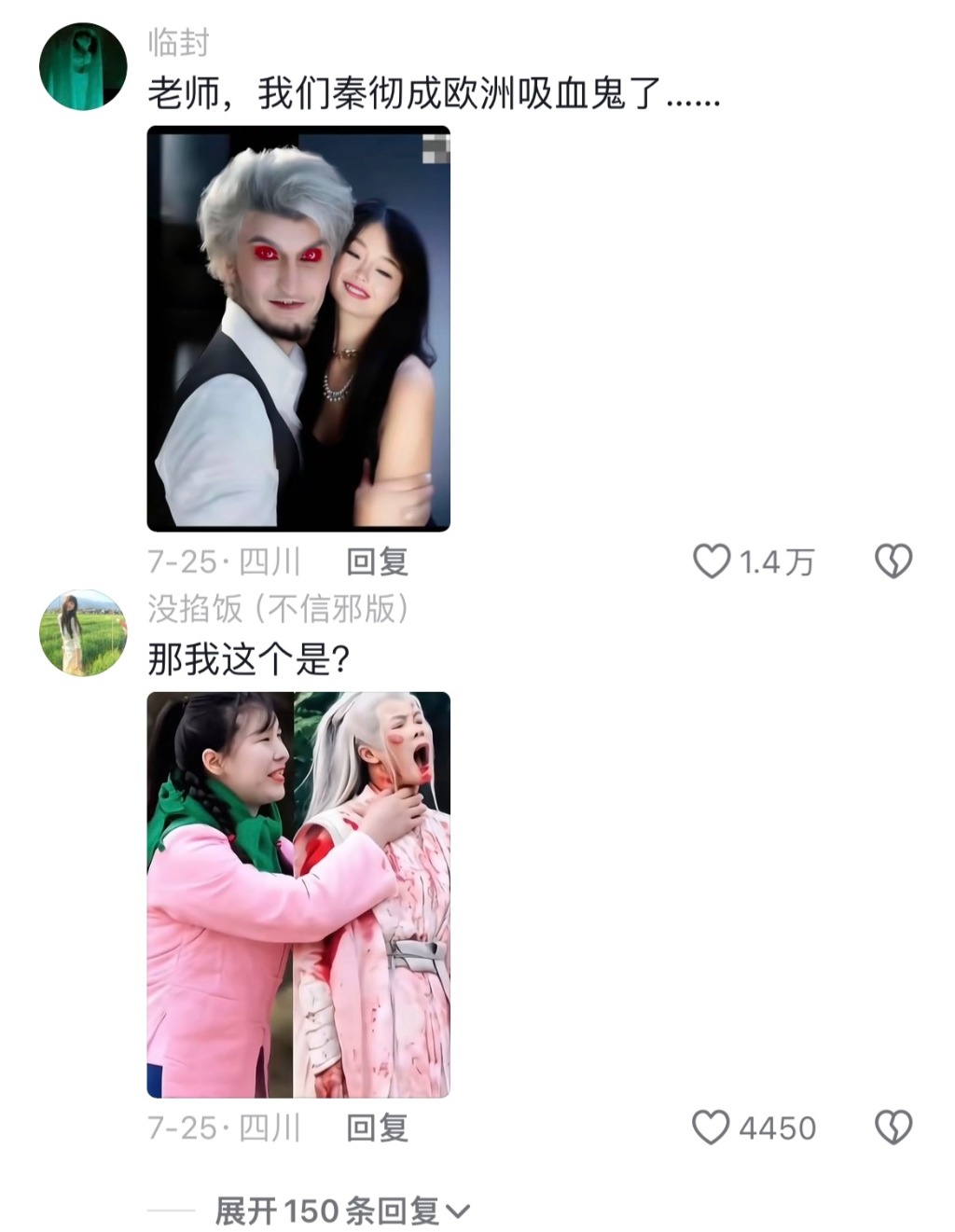This screenshot has width=955, height=1232.
Task: Select the username 没掐饭（不信邪版）
Action: point(280,606)
